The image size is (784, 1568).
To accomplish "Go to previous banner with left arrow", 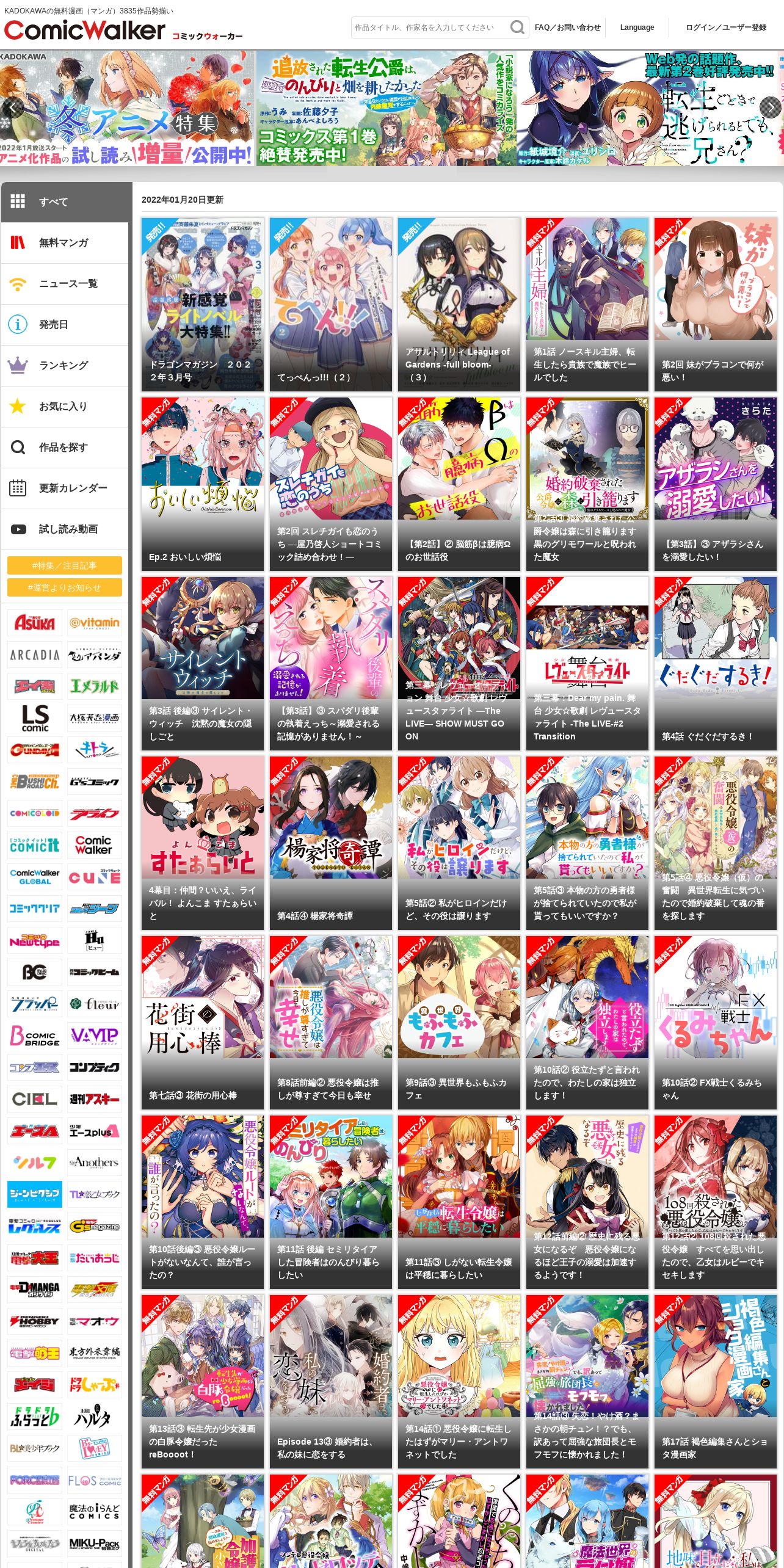I will pos(13,107).
